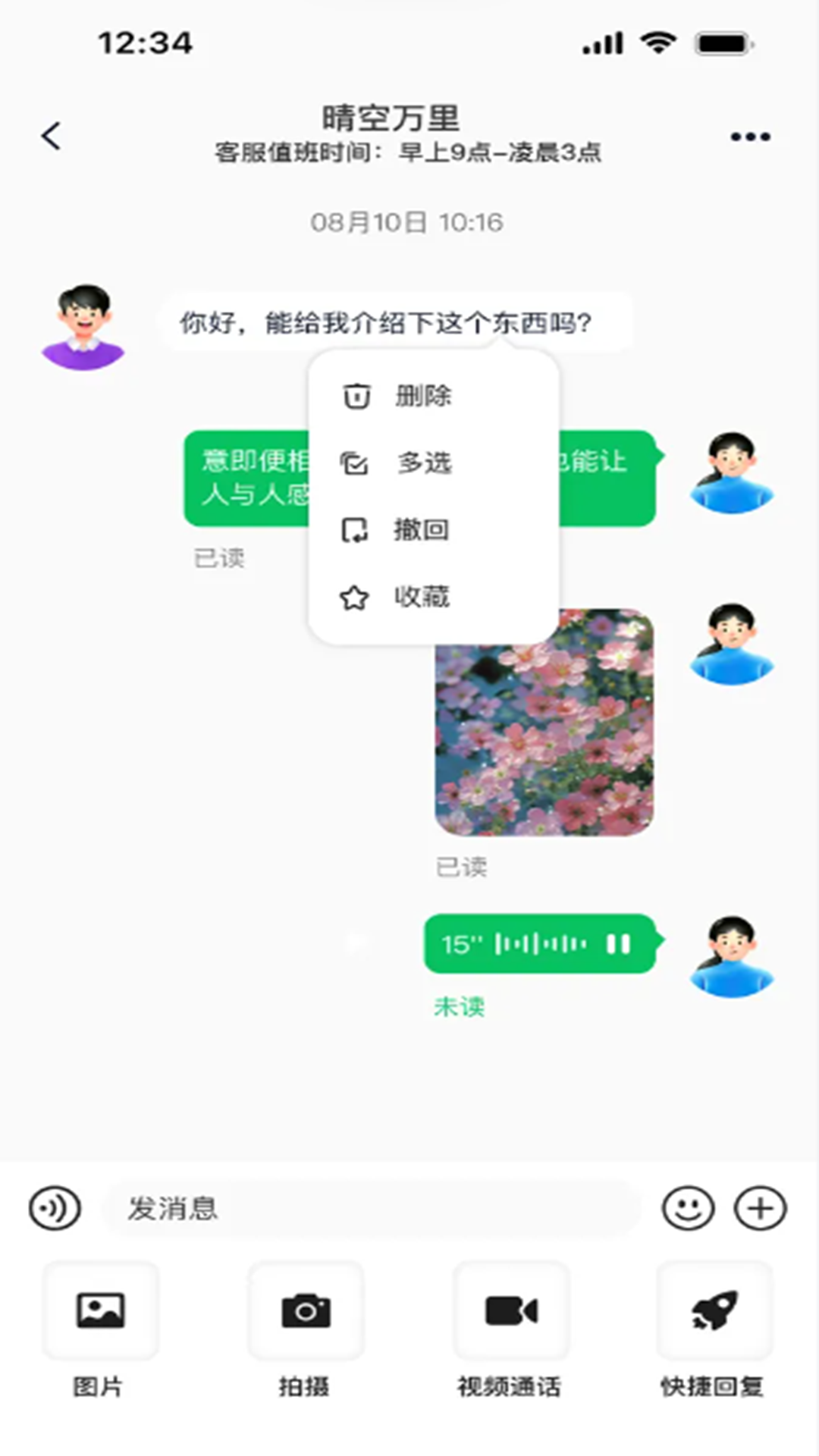Save the message using 收藏
This screenshot has height=1456, width=819.
point(423,598)
